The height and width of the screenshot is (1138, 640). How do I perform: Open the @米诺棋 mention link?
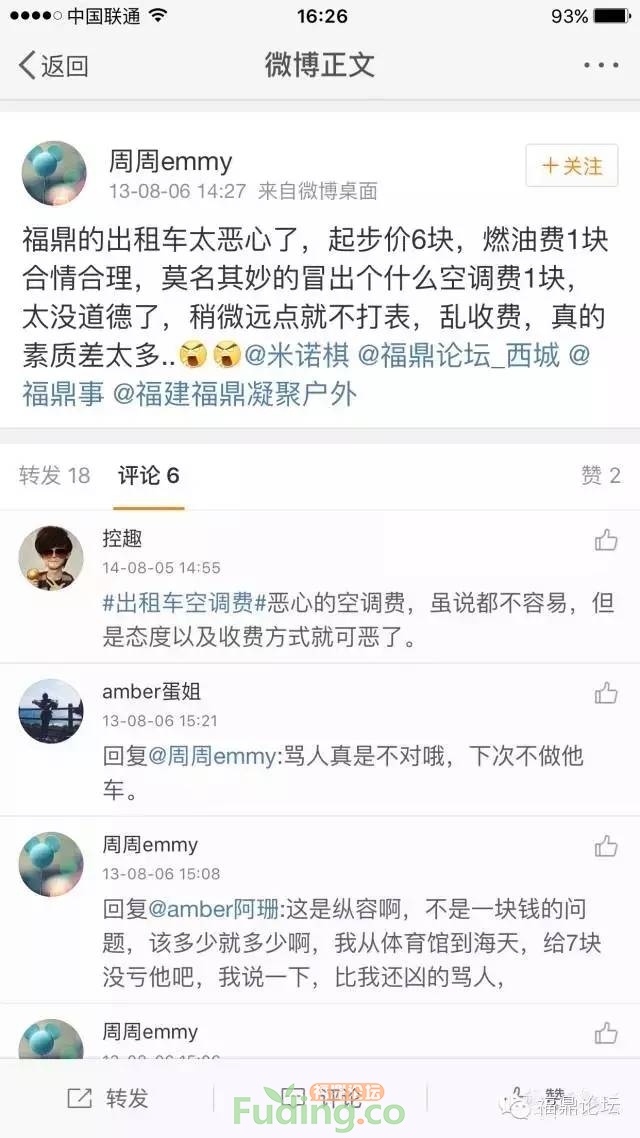[298, 356]
